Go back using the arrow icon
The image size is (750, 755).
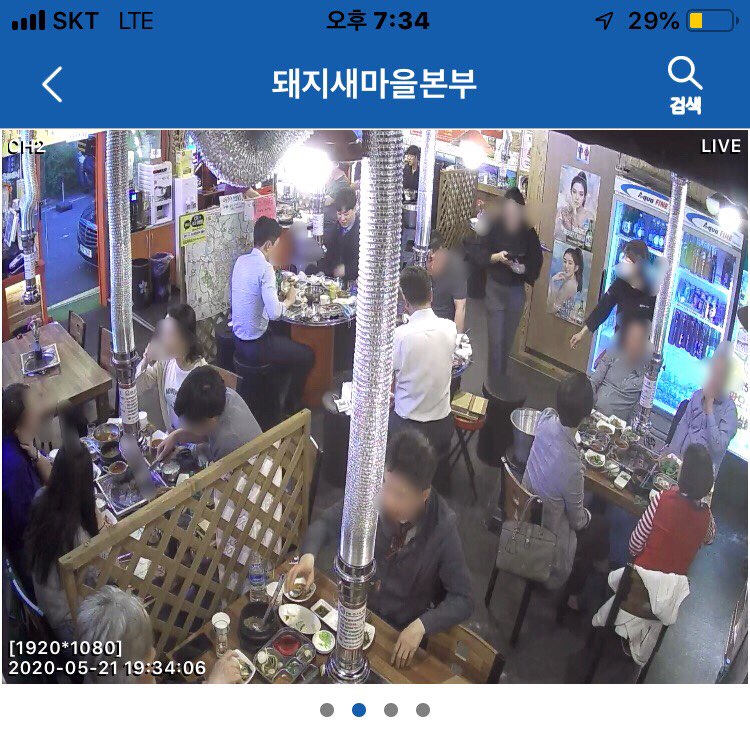52,84
